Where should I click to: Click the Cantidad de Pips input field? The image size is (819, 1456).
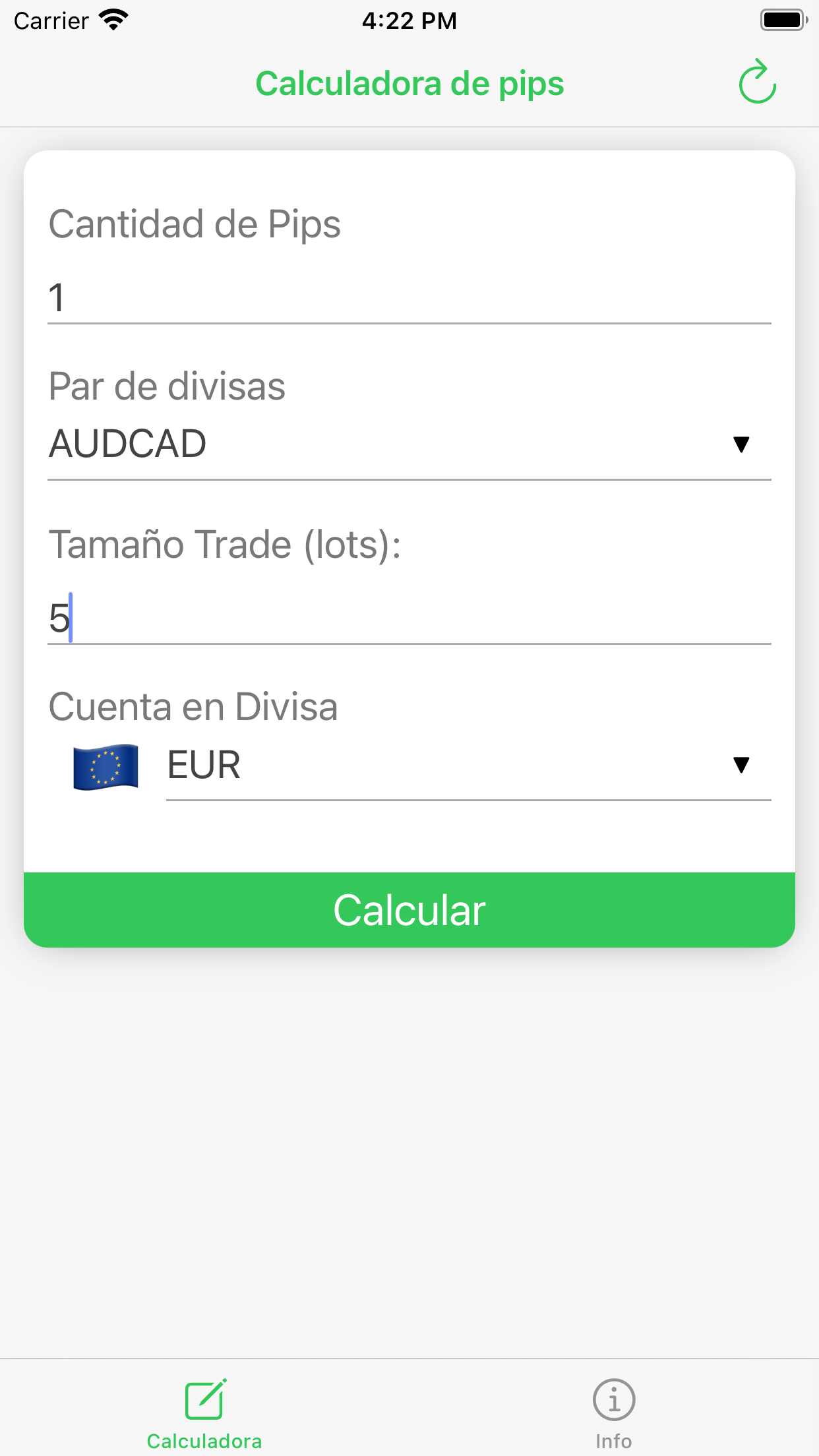point(409,297)
